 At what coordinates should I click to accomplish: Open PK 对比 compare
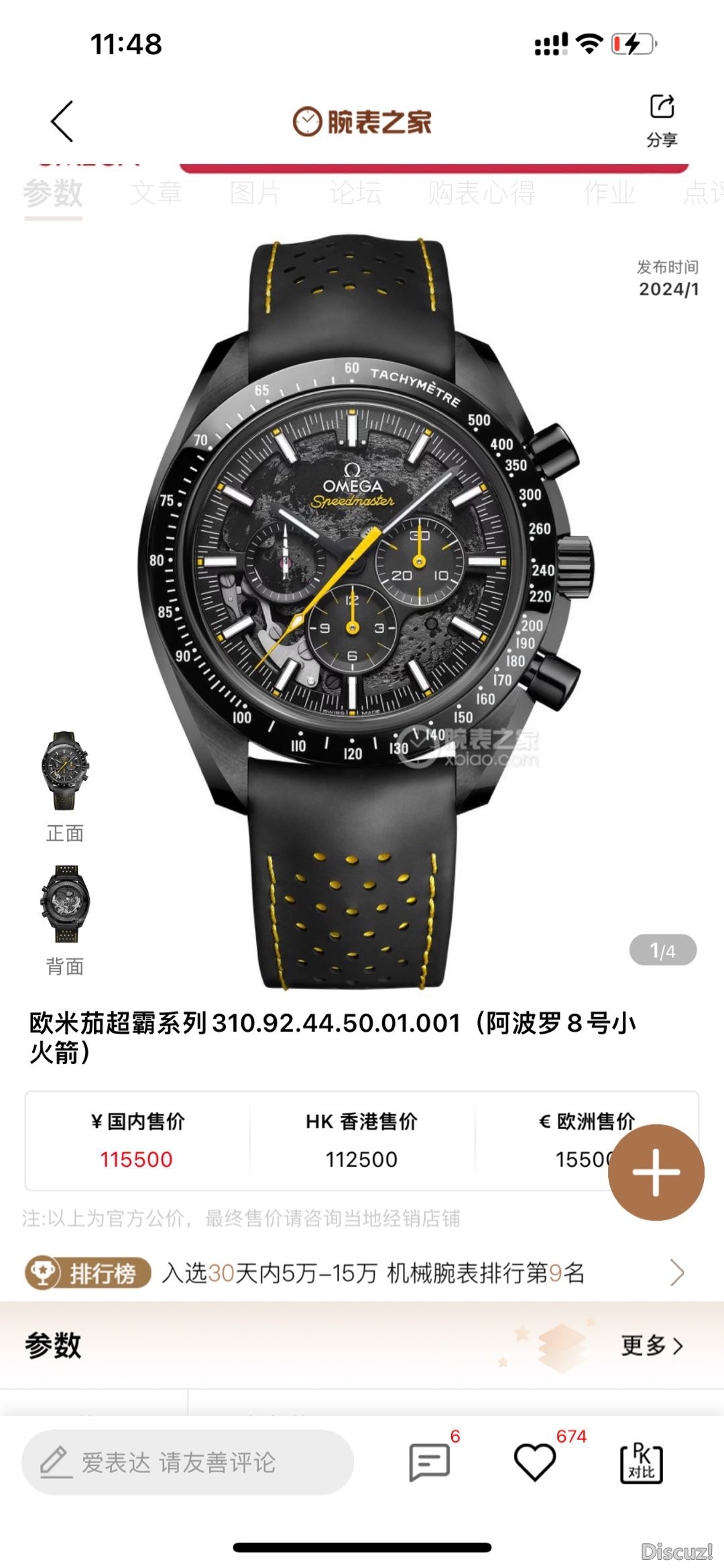click(x=641, y=1462)
